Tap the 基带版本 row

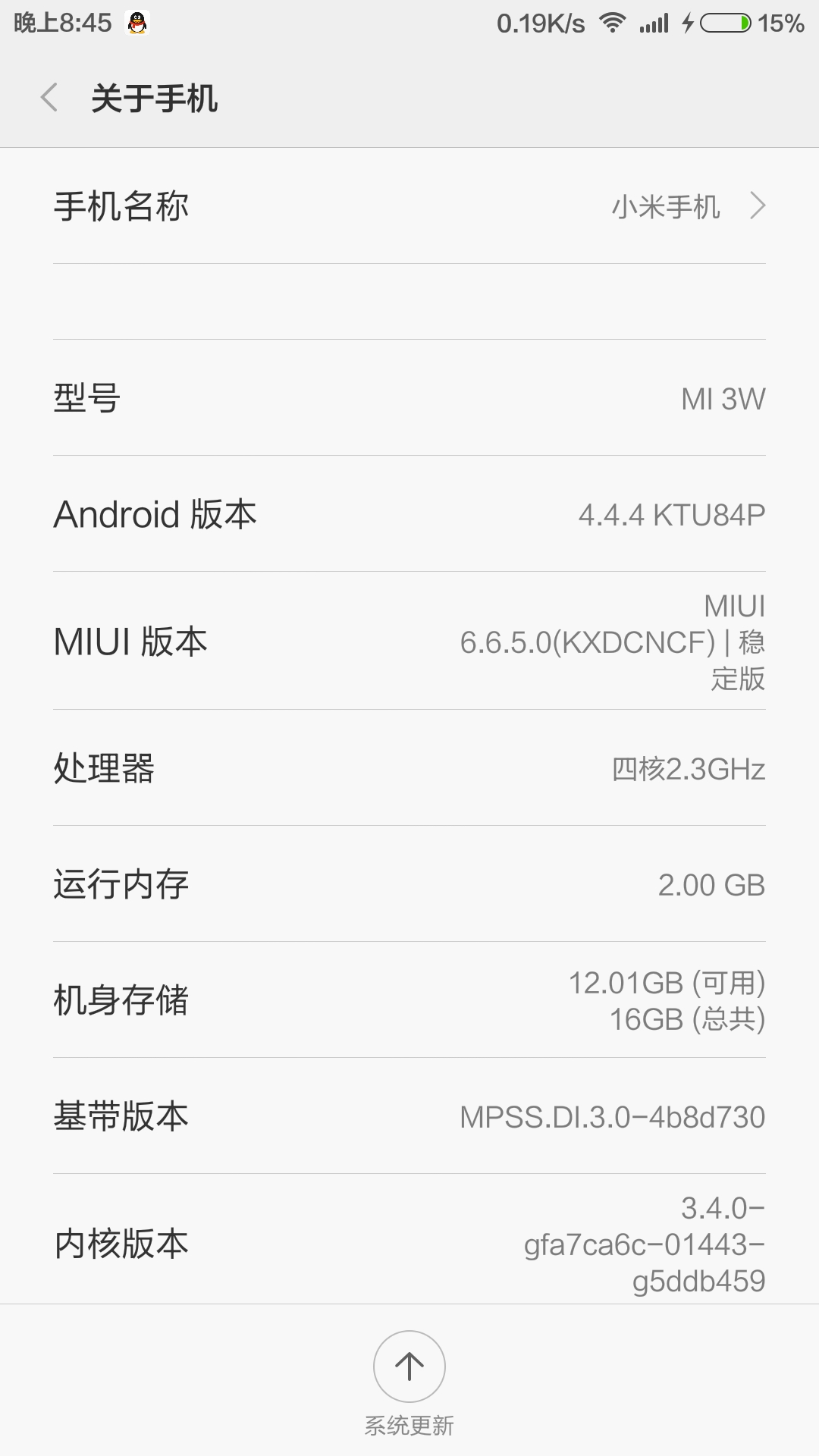(x=409, y=1115)
